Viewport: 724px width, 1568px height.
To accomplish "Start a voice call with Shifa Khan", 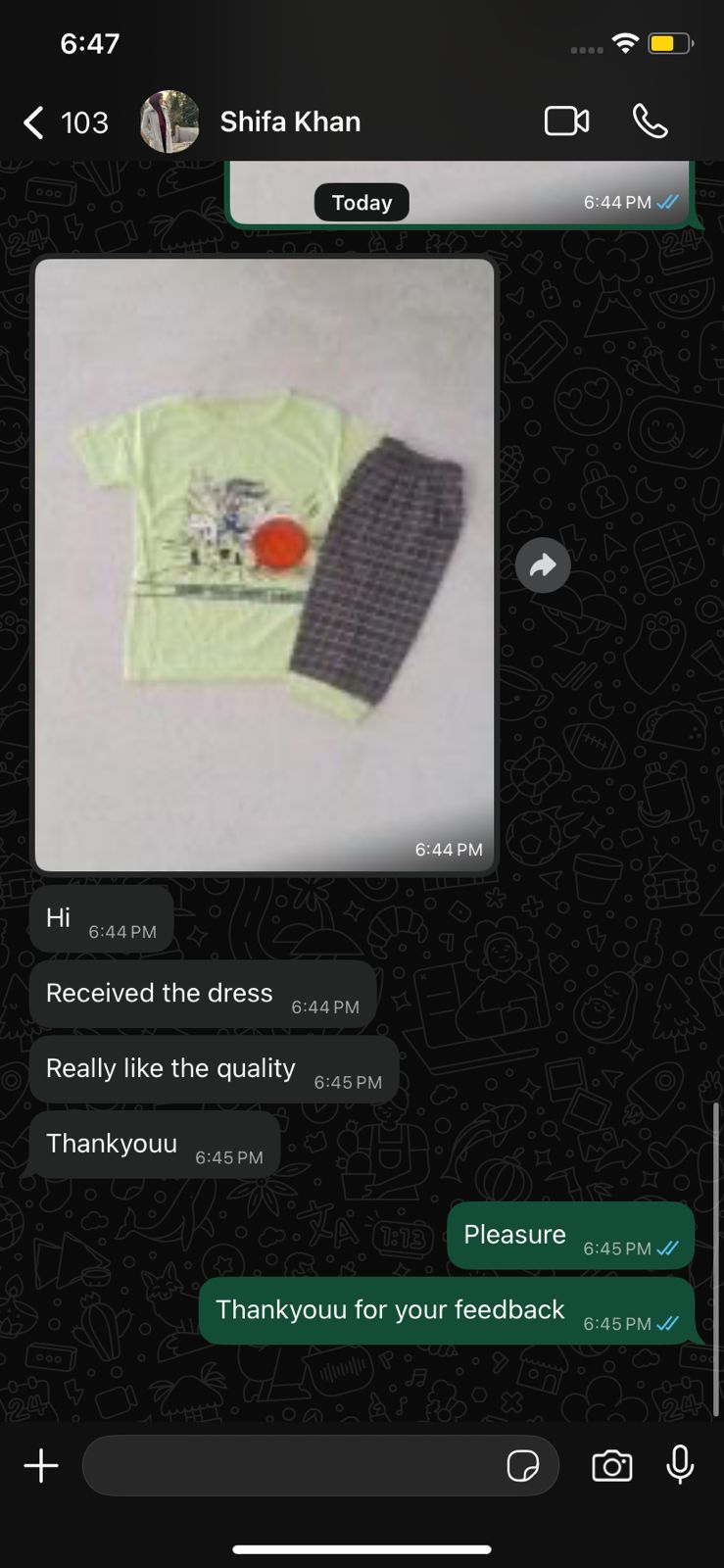I will [x=650, y=122].
